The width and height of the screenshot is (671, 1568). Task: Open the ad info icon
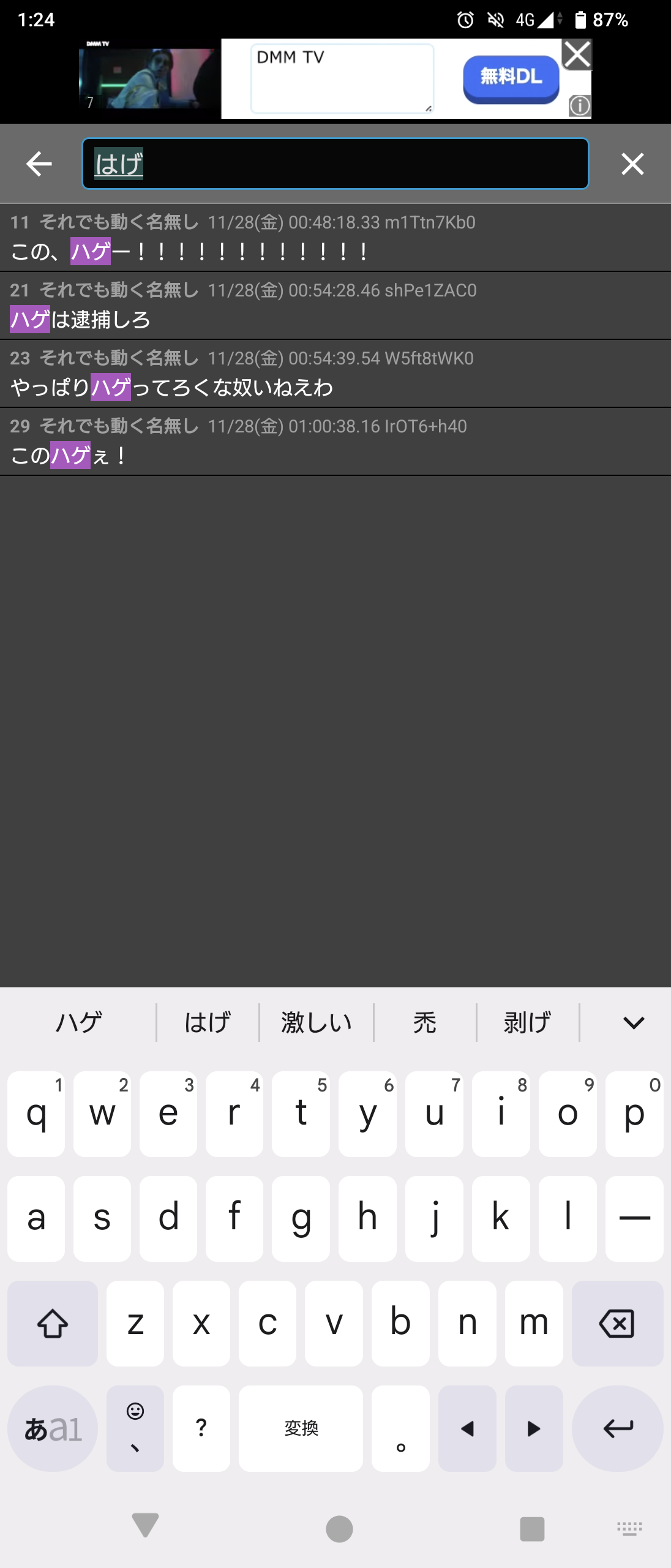pyautogui.click(x=579, y=107)
